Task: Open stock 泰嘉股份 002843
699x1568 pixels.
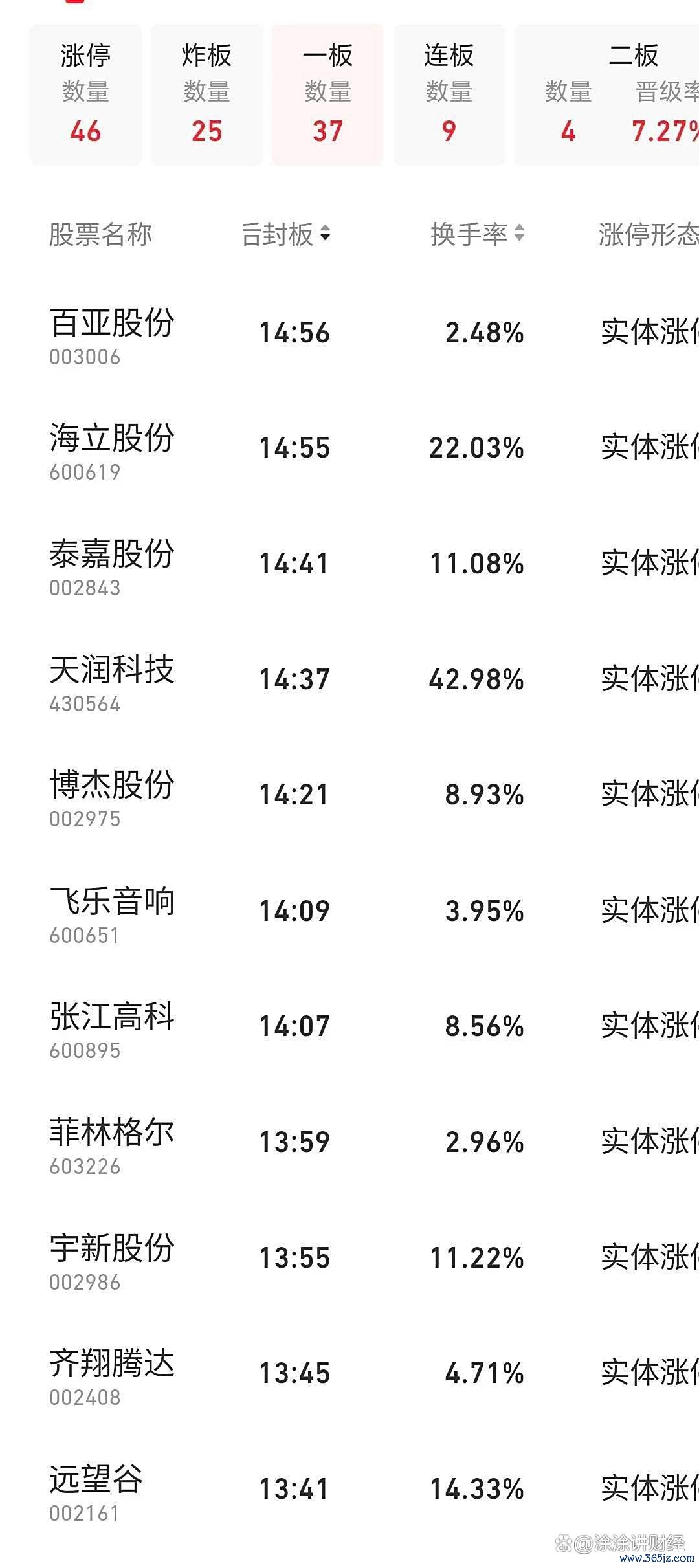Action: (349, 564)
